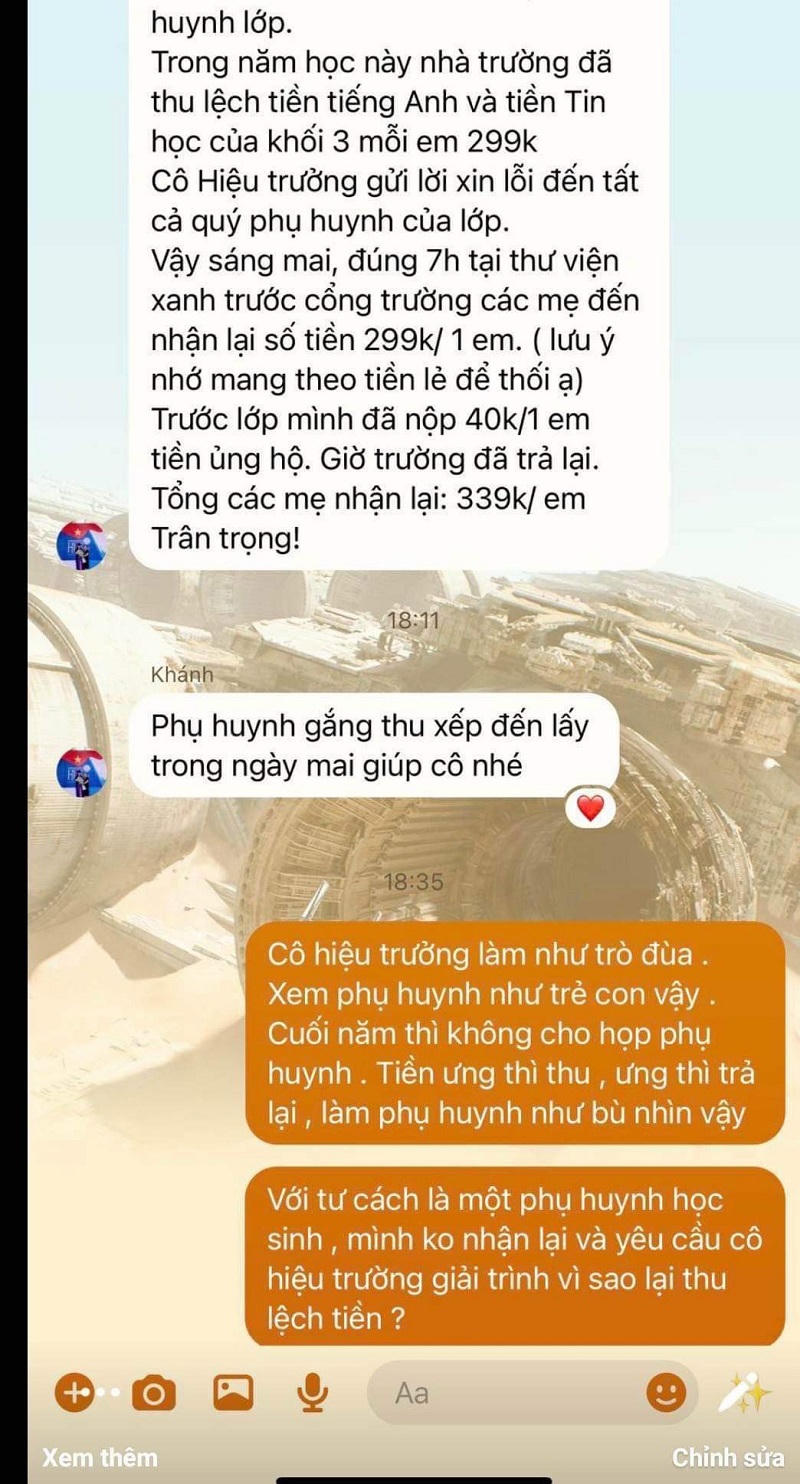Tap Chỉnh sửa to edit
800x1484 pixels.
[x=728, y=1457]
